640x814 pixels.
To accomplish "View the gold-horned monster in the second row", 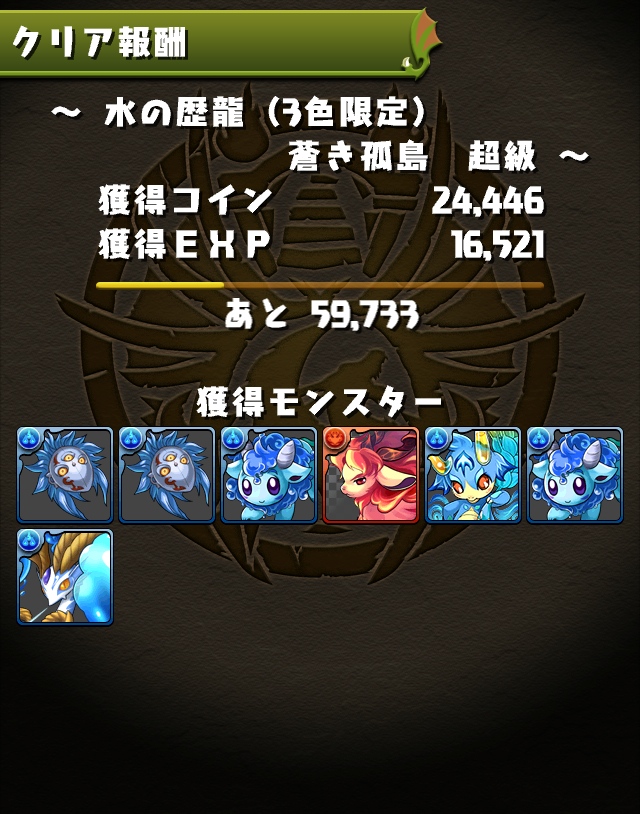I will pos(65,577).
